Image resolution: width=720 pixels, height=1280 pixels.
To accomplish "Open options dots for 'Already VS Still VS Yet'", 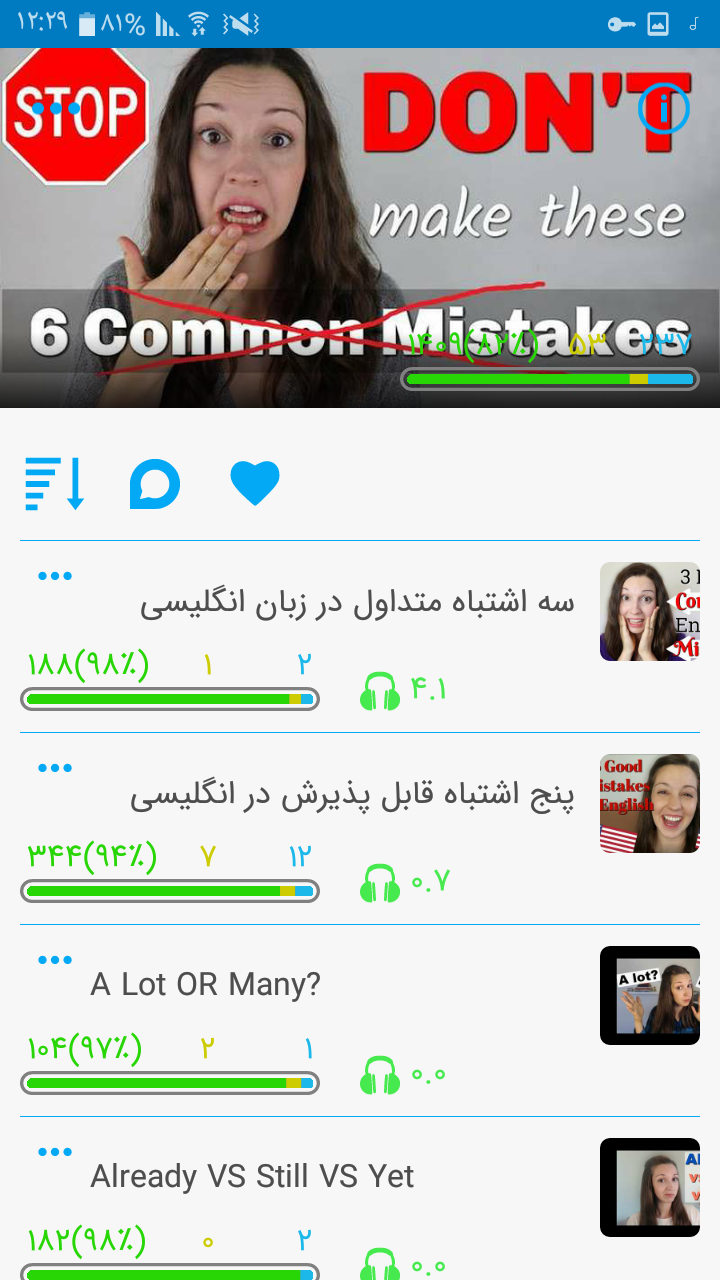I will coord(55,1152).
